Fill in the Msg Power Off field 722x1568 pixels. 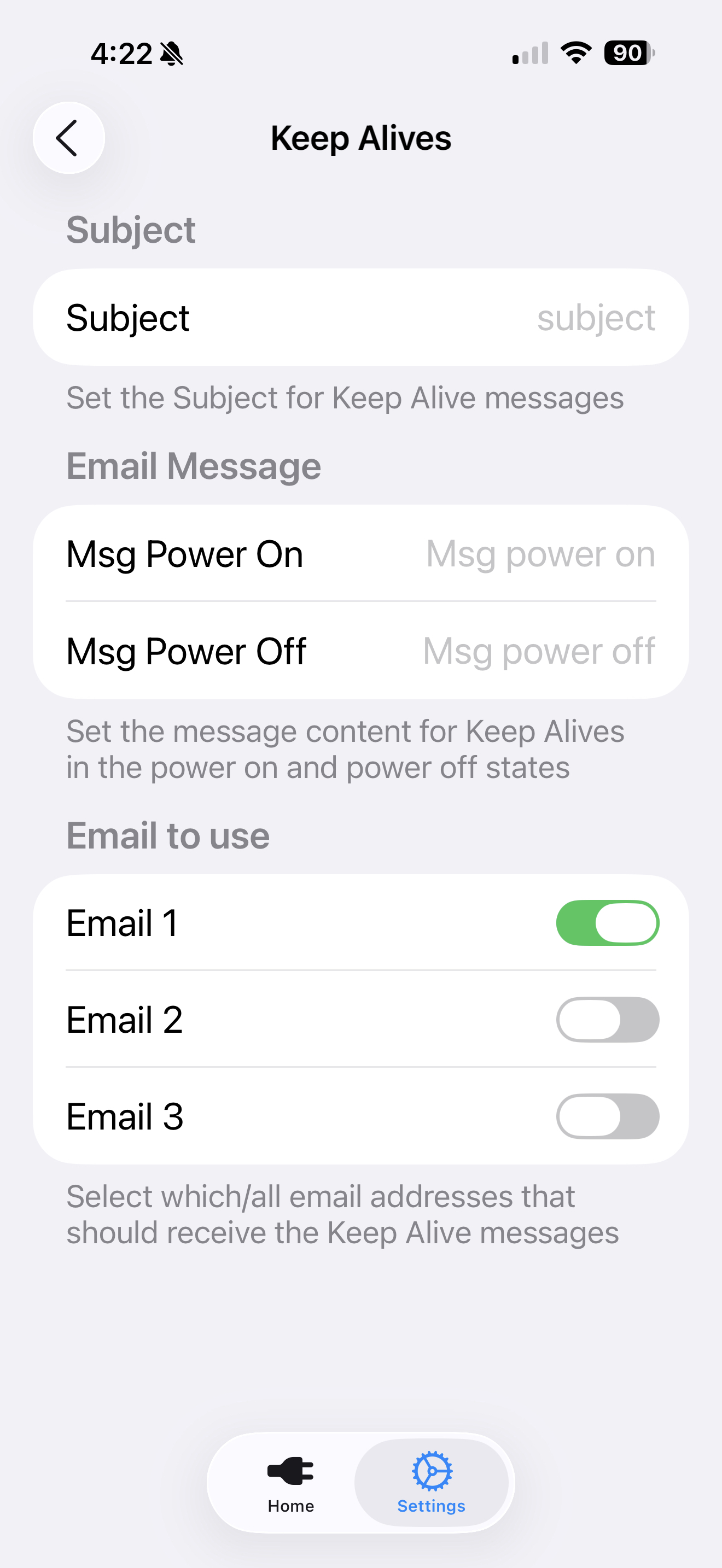(538, 651)
